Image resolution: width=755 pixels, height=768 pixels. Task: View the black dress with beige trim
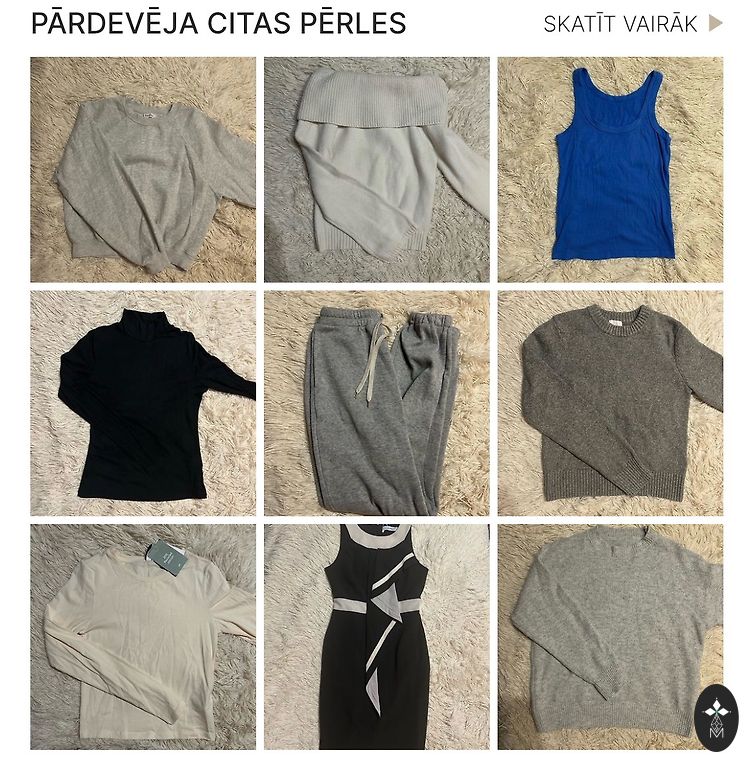[377, 637]
